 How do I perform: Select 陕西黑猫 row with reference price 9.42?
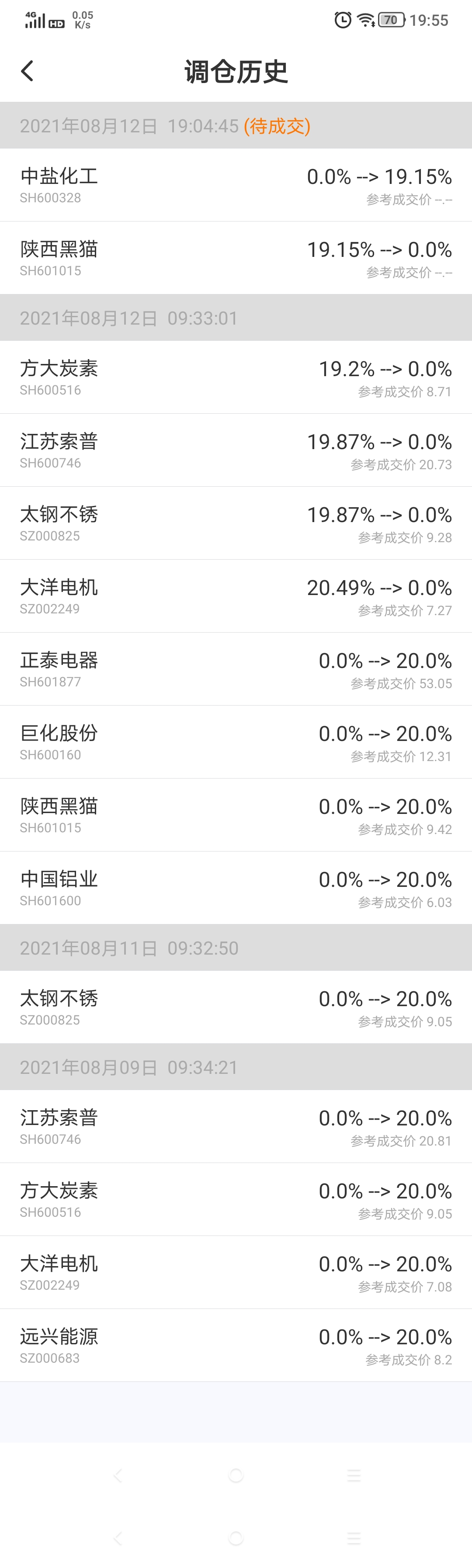[x=236, y=816]
